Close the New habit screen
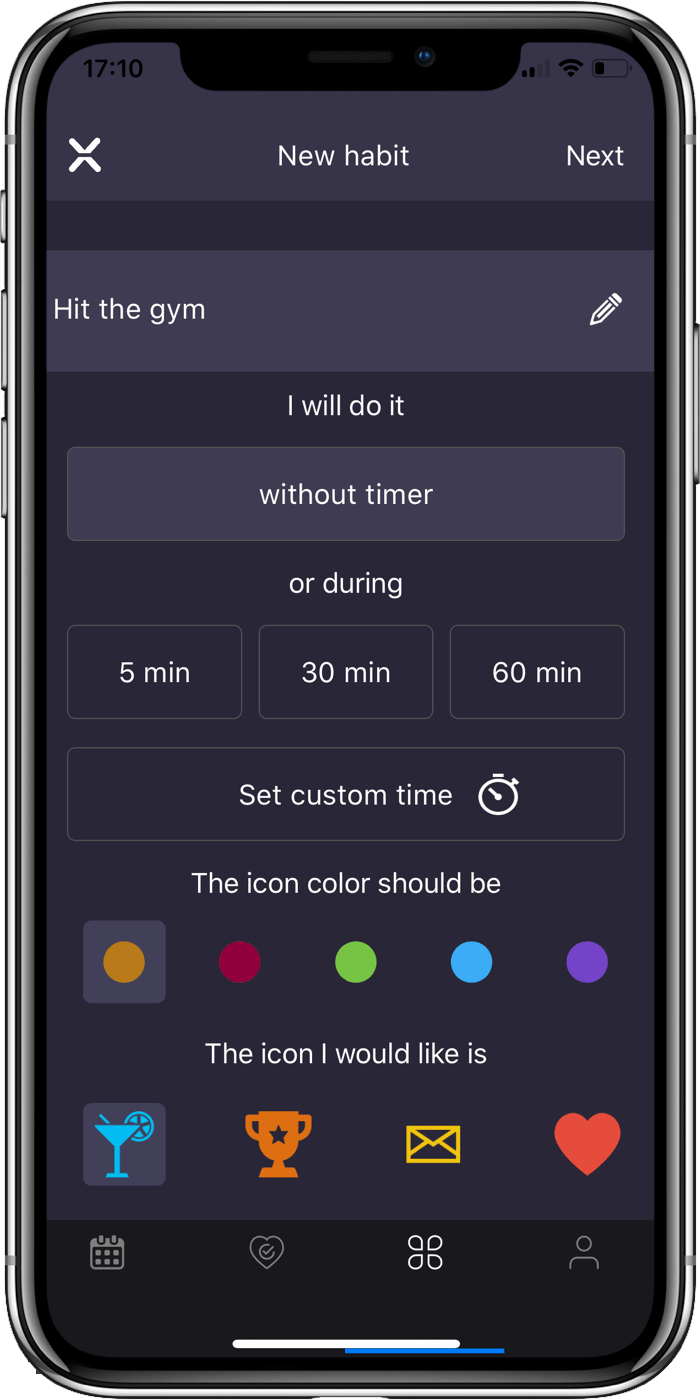700x1400 pixels. click(x=85, y=156)
